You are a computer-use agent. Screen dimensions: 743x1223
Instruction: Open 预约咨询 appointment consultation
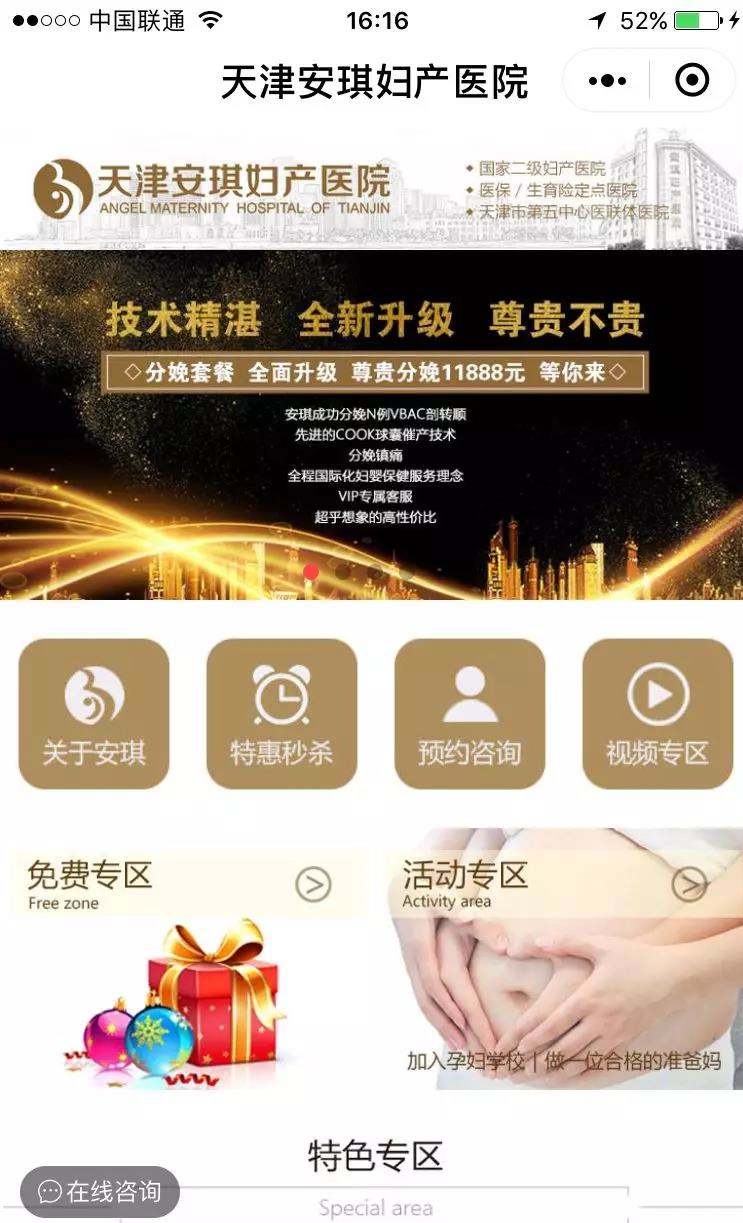(x=469, y=714)
